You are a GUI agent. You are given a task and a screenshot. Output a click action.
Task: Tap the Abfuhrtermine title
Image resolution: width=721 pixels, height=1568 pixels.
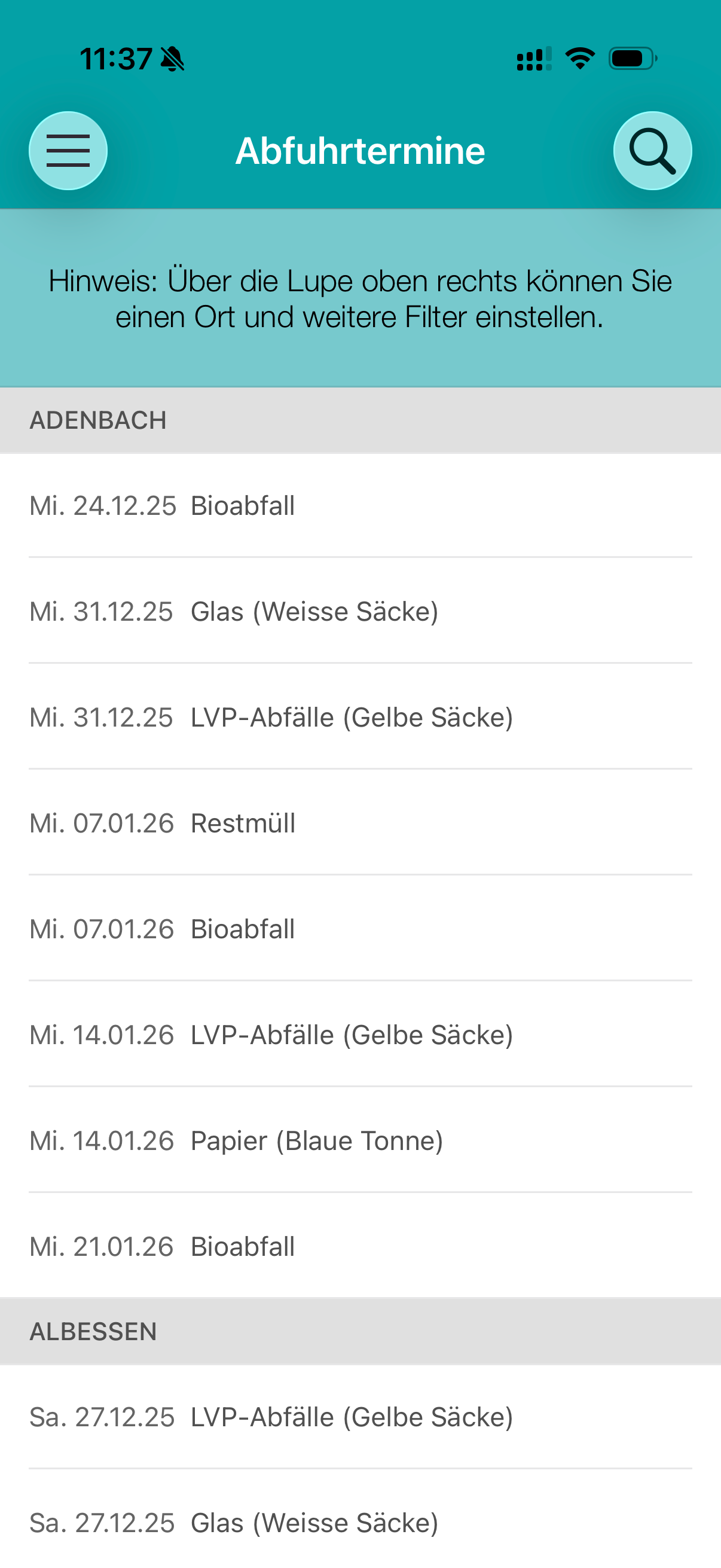[360, 150]
